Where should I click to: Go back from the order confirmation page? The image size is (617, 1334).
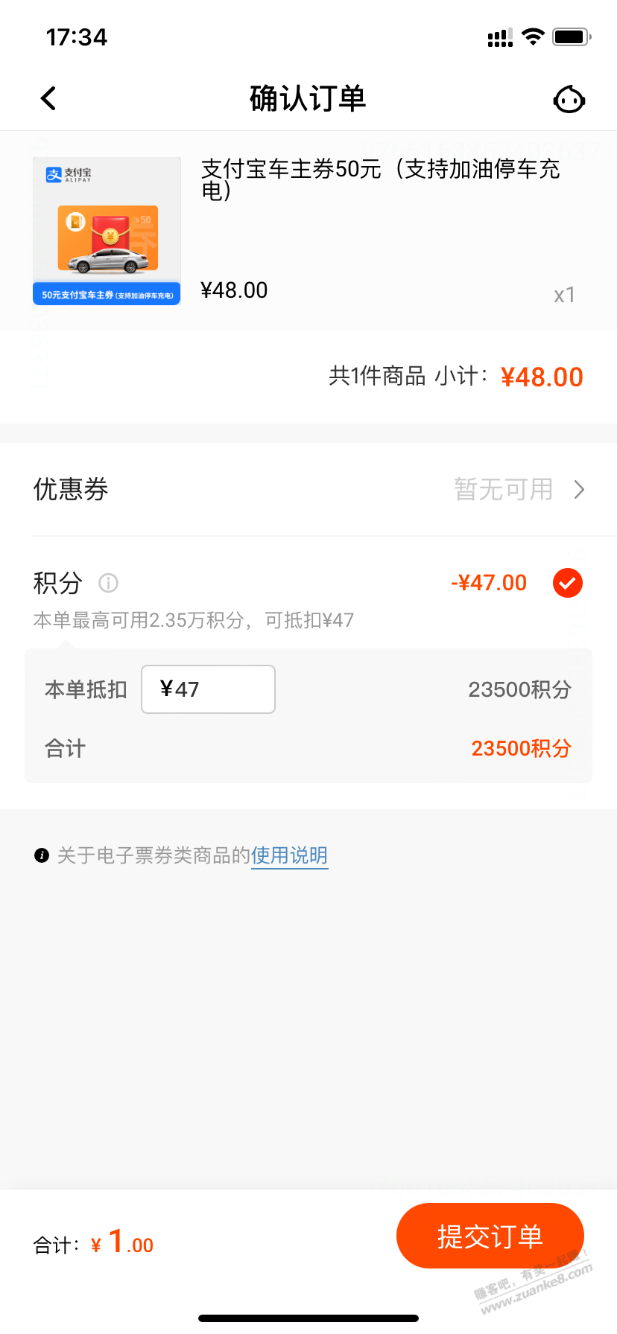click(x=48, y=98)
